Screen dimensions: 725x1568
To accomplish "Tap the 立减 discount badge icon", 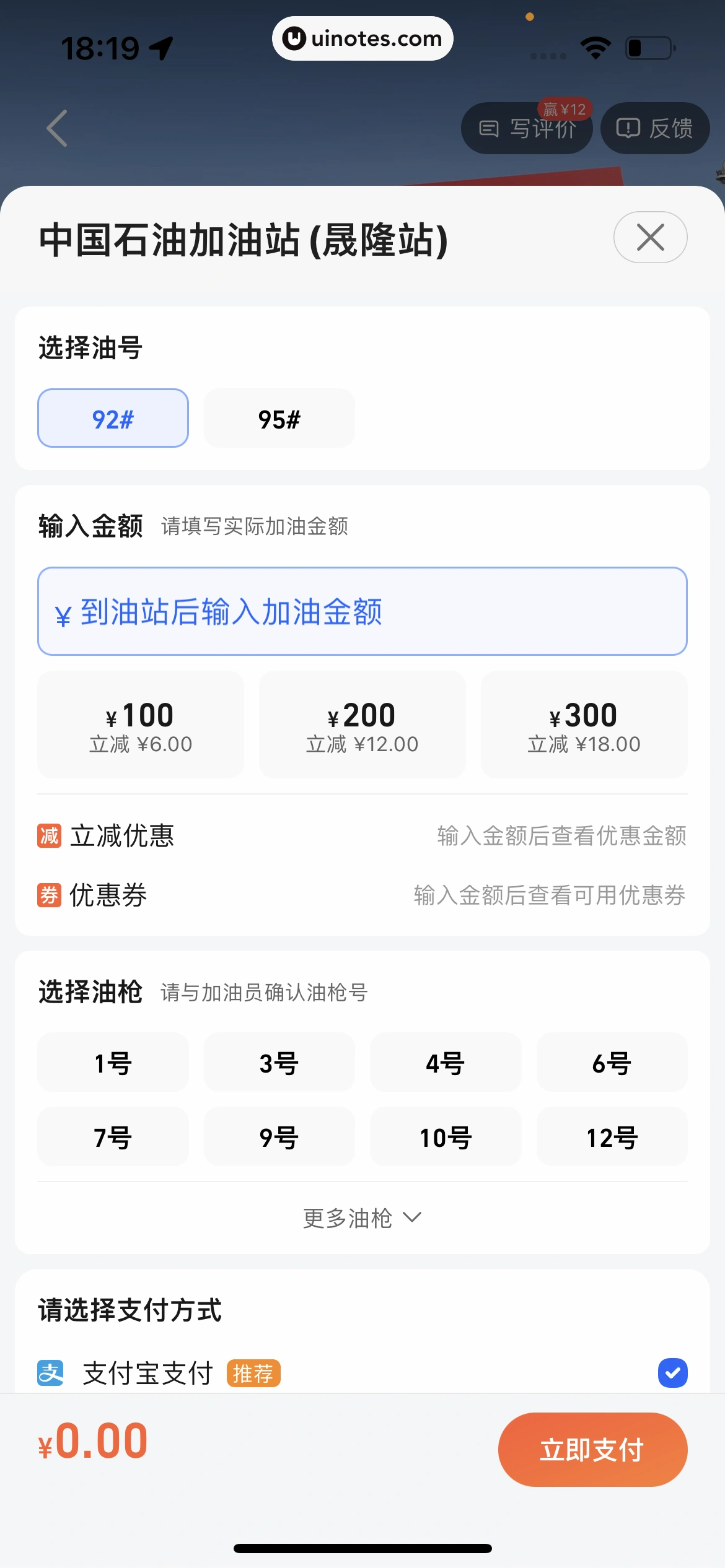I will pos(48,835).
